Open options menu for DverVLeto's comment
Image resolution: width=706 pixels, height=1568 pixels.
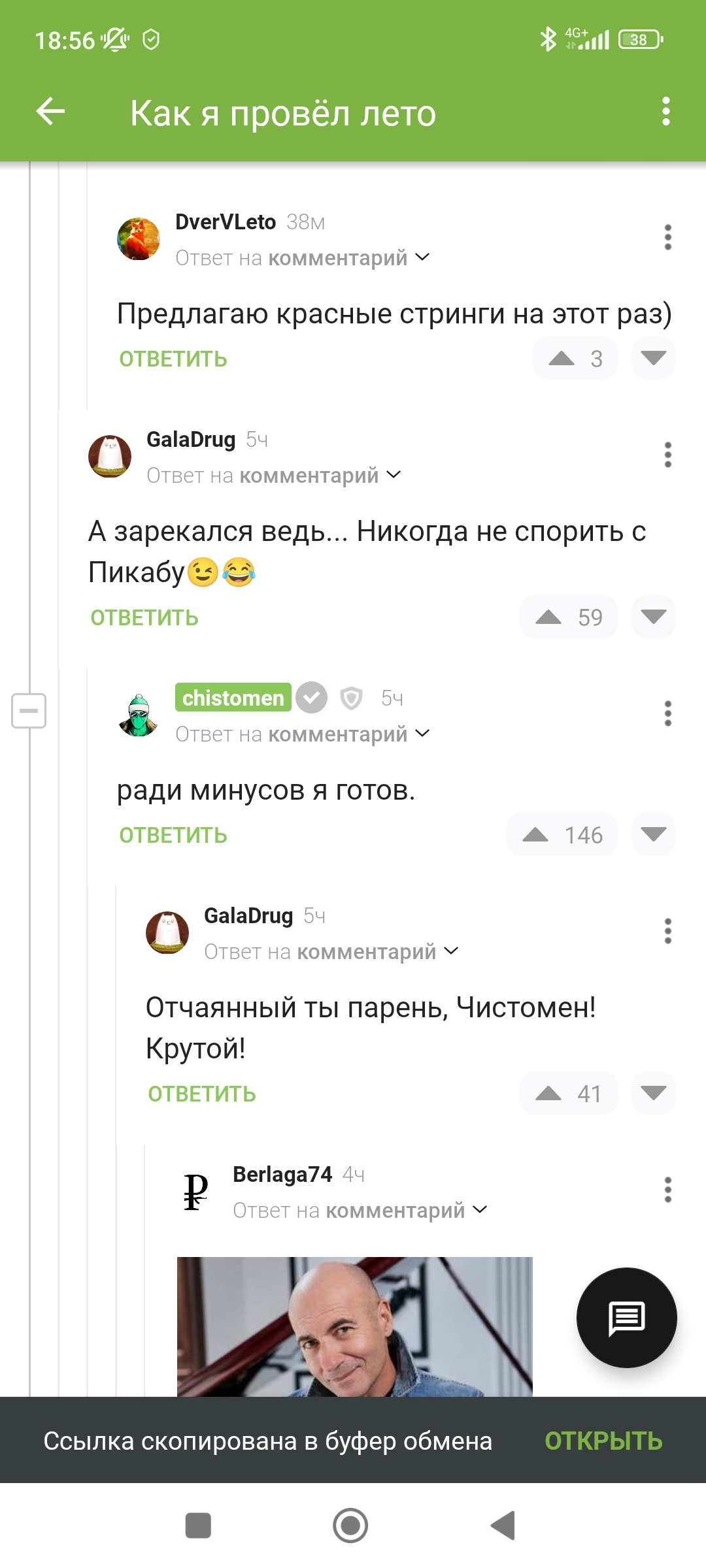click(x=667, y=237)
